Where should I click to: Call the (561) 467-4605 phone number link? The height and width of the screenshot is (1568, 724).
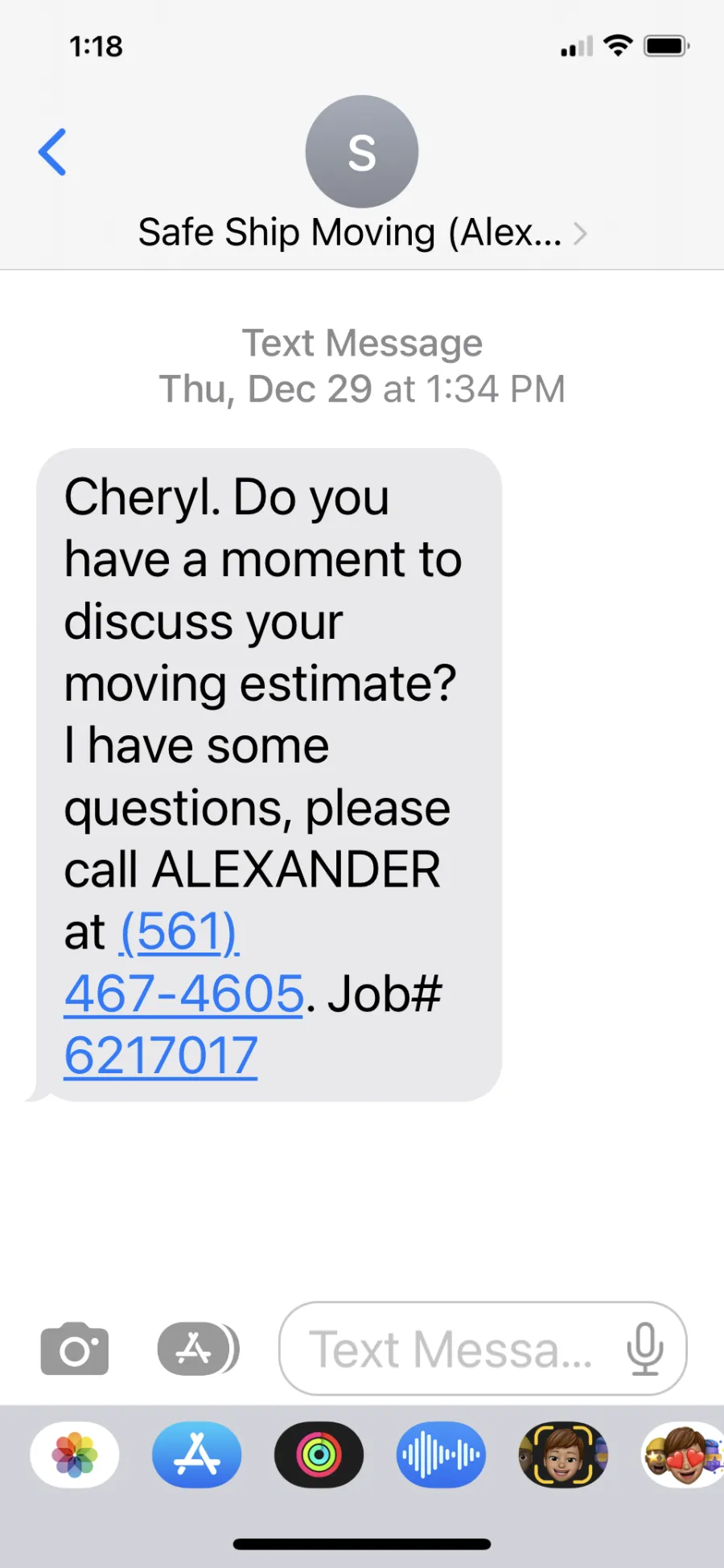click(x=183, y=993)
